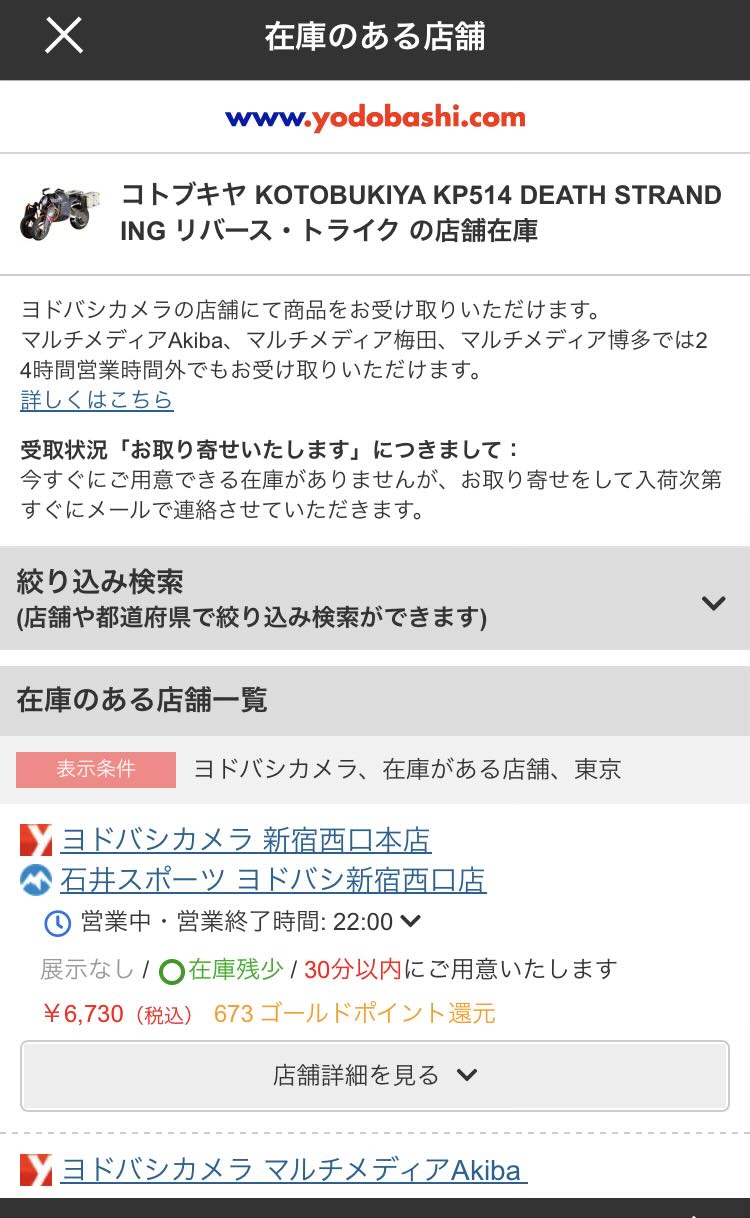Image resolution: width=750 pixels, height=1218 pixels.
Task: Open 石井スポーツ ヨドバシ新宿西口店 link
Action: pos(272,880)
